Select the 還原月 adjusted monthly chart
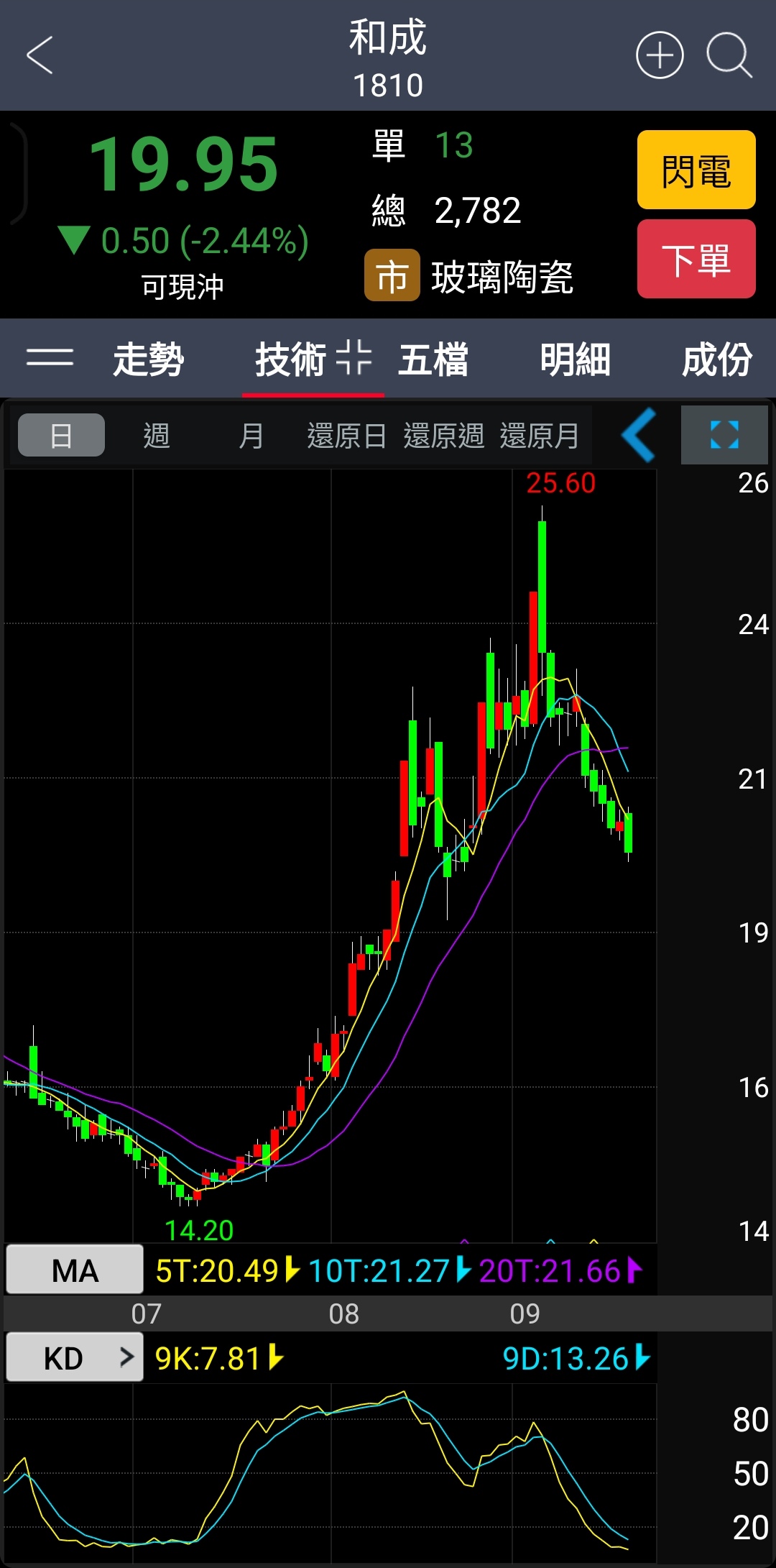 pyautogui.click(x=539, y=435)
